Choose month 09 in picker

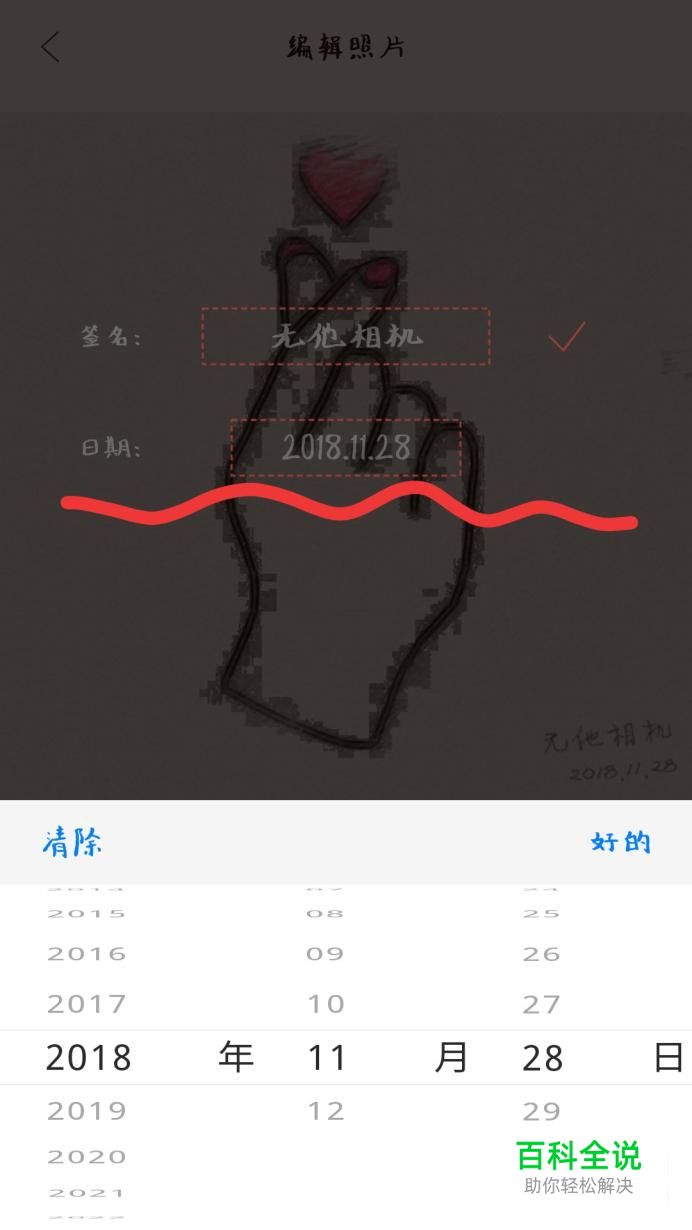point(325,954)
